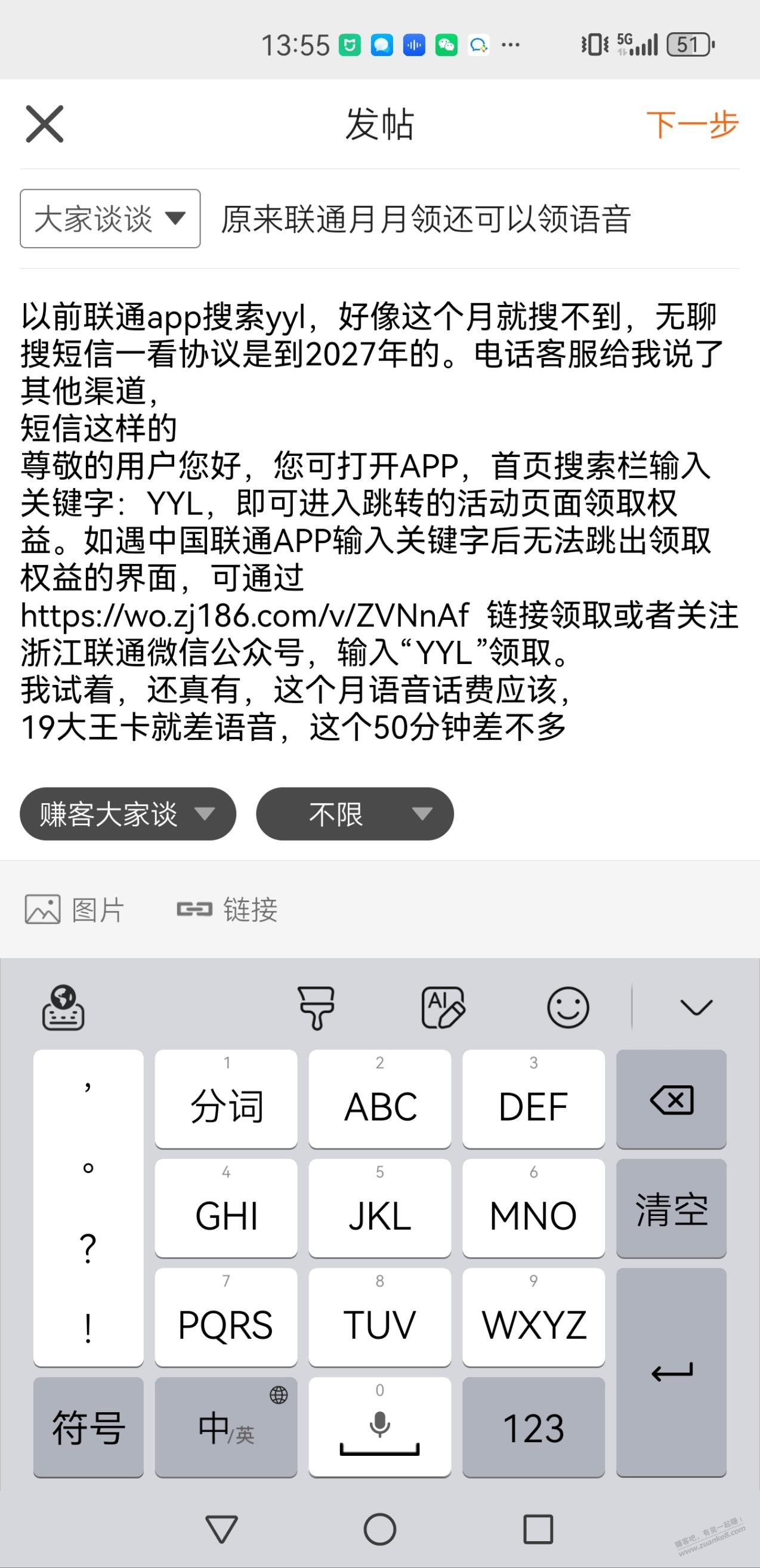
Task: Open the emoji picker
Action: (x=568, y=1007)
